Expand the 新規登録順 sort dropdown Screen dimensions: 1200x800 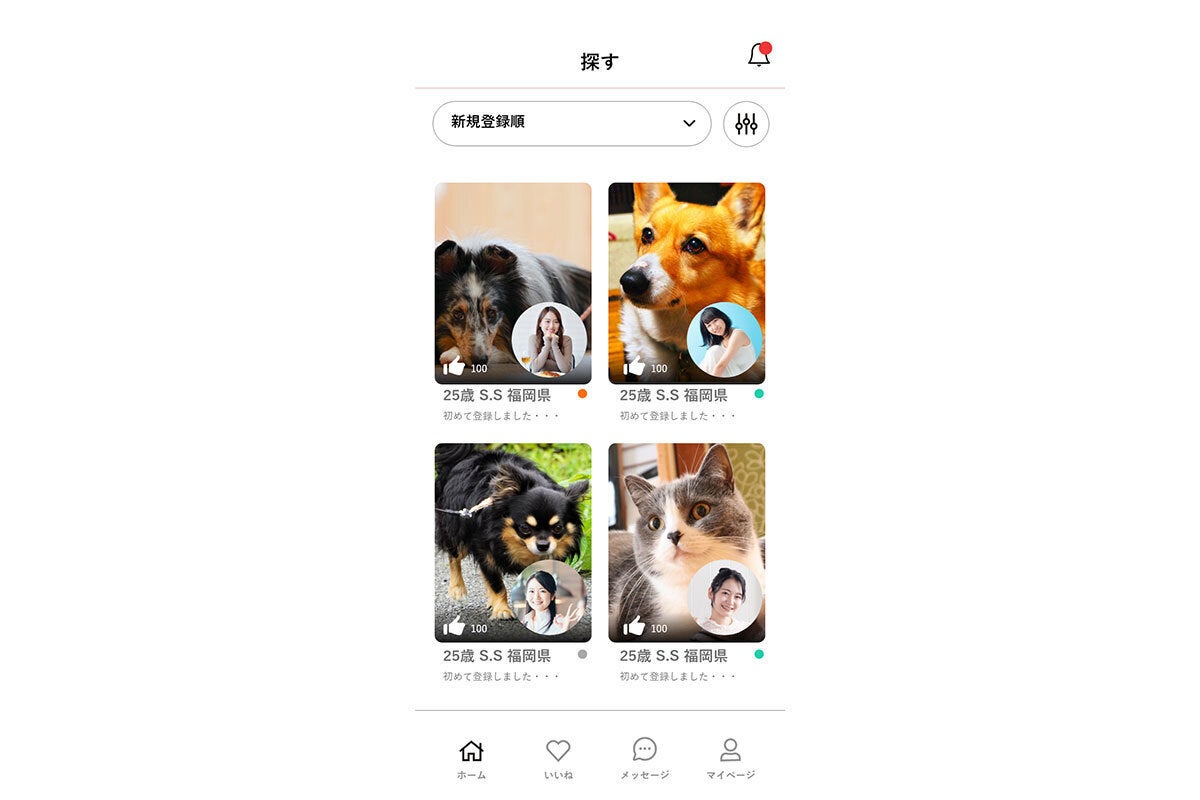coord(572,123)
